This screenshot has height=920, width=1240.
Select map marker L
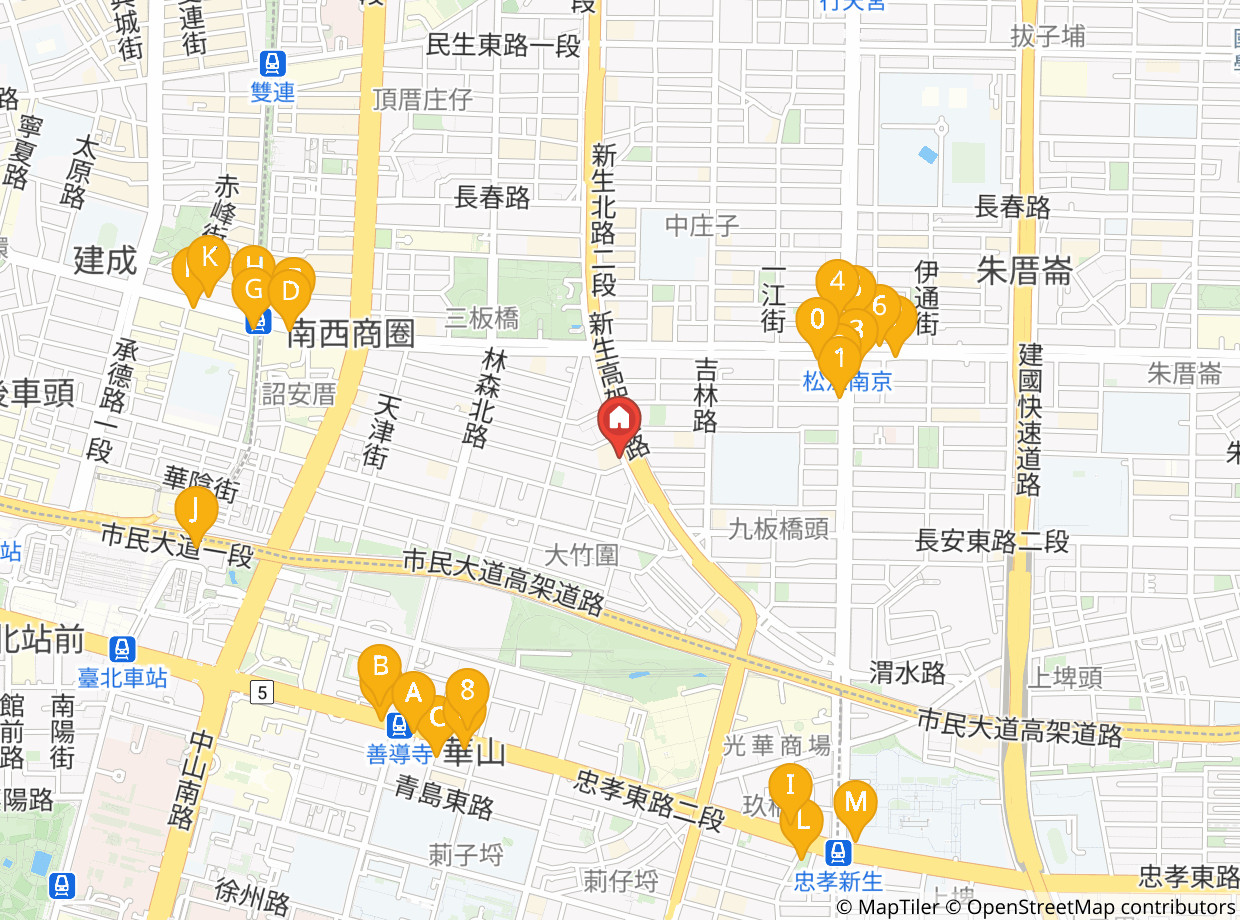pos(802,820)
